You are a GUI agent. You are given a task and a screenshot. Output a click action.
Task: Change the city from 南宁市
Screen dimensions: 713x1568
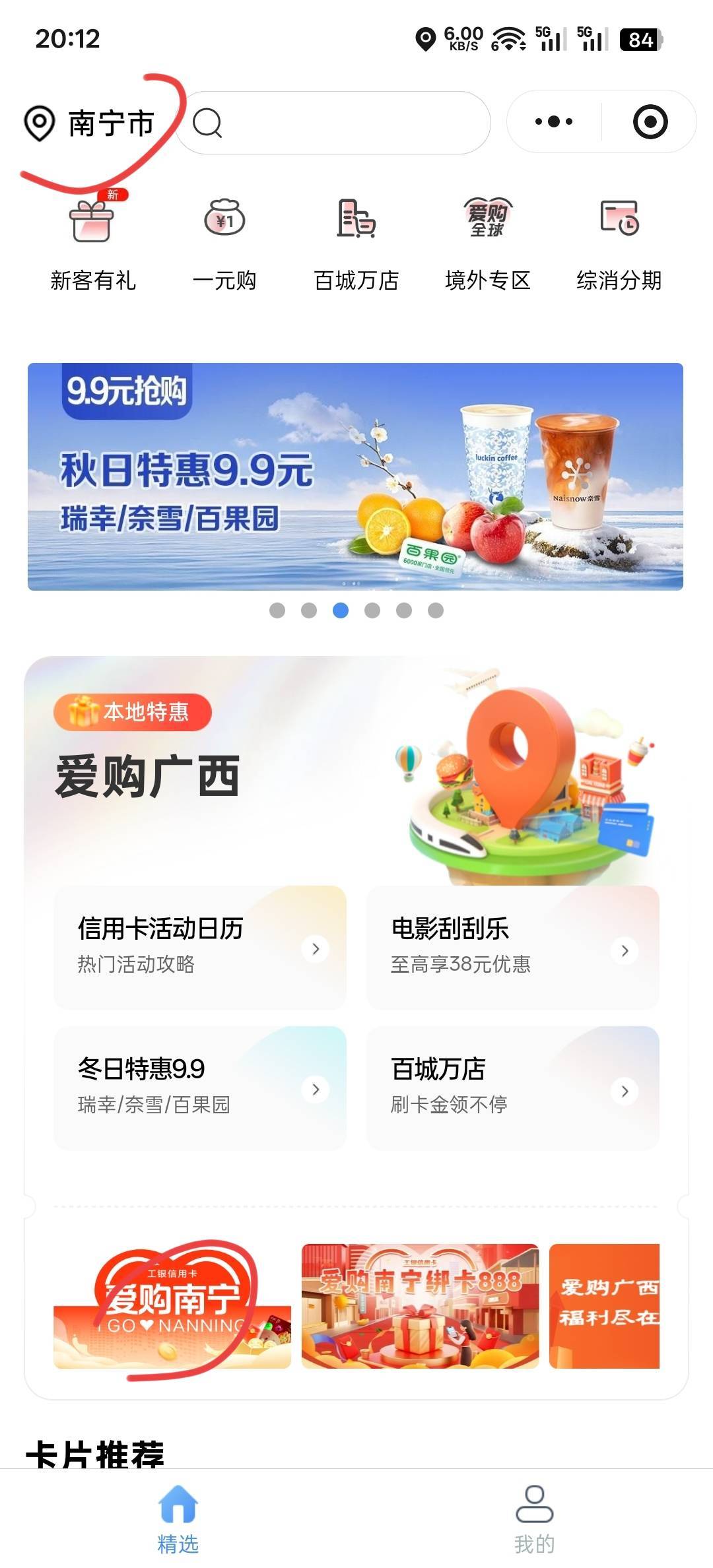pyautogui.click(x=89, y=123)
